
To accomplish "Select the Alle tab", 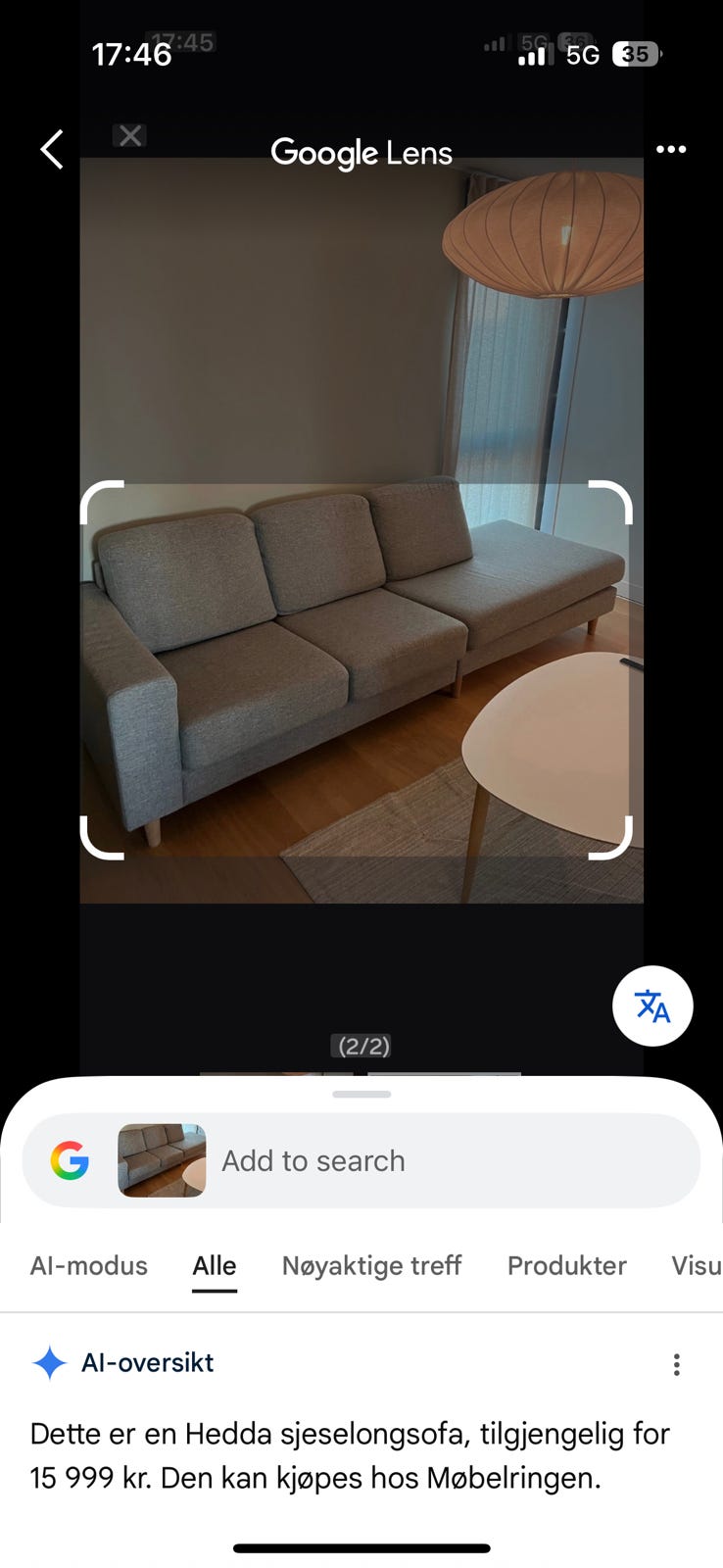I will point(214,1265).
